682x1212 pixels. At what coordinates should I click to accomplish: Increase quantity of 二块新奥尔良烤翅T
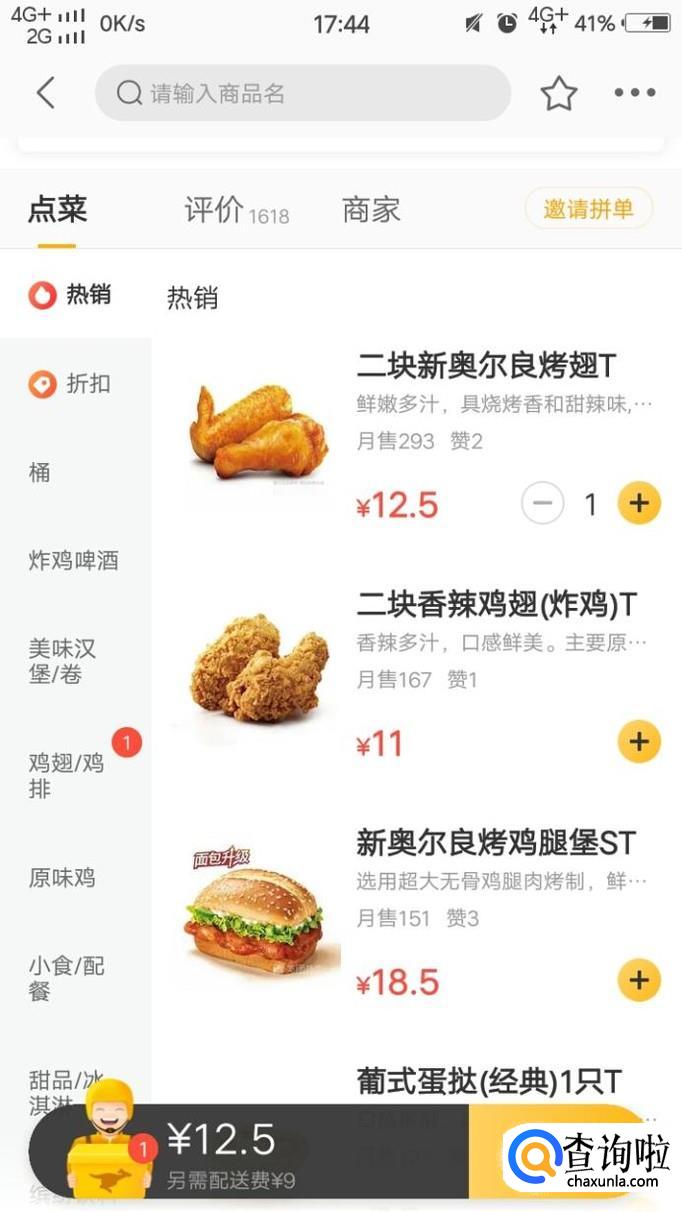(x=639, y=503)
